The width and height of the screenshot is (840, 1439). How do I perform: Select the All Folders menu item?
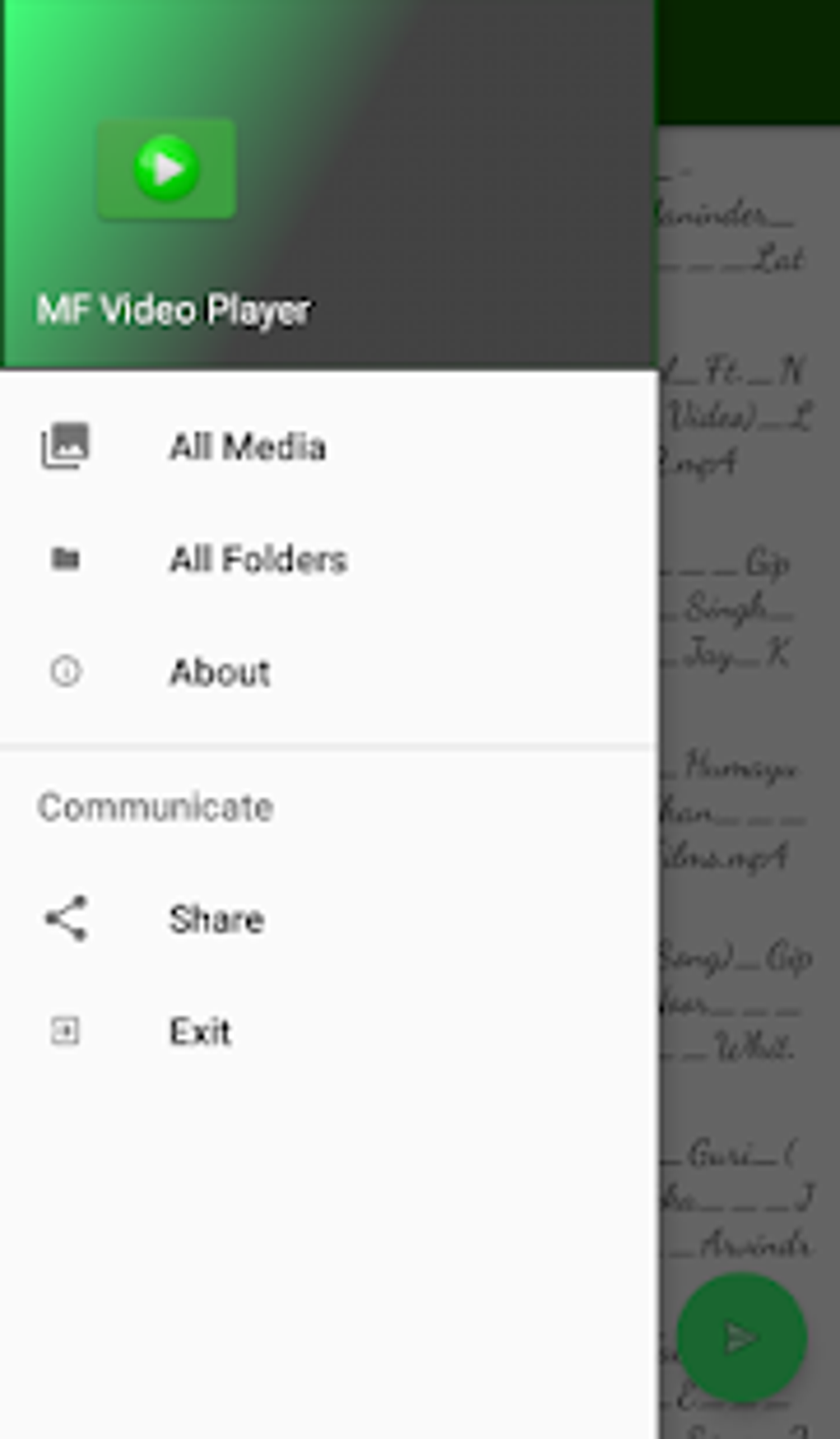[x=329, y=559]
